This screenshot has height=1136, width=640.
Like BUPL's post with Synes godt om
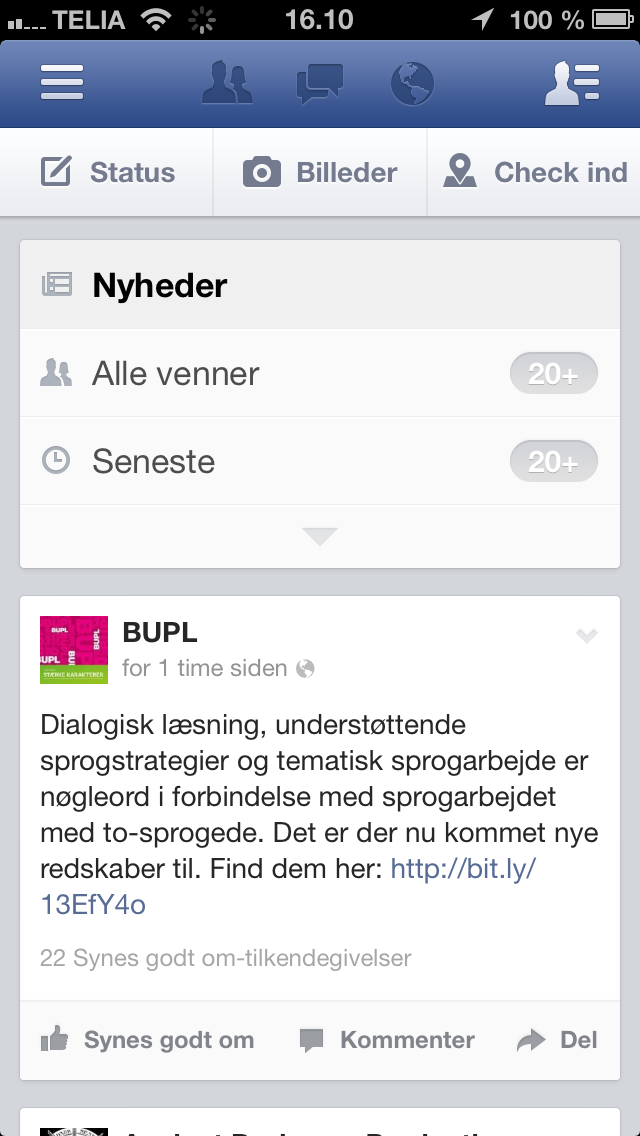147,1040
